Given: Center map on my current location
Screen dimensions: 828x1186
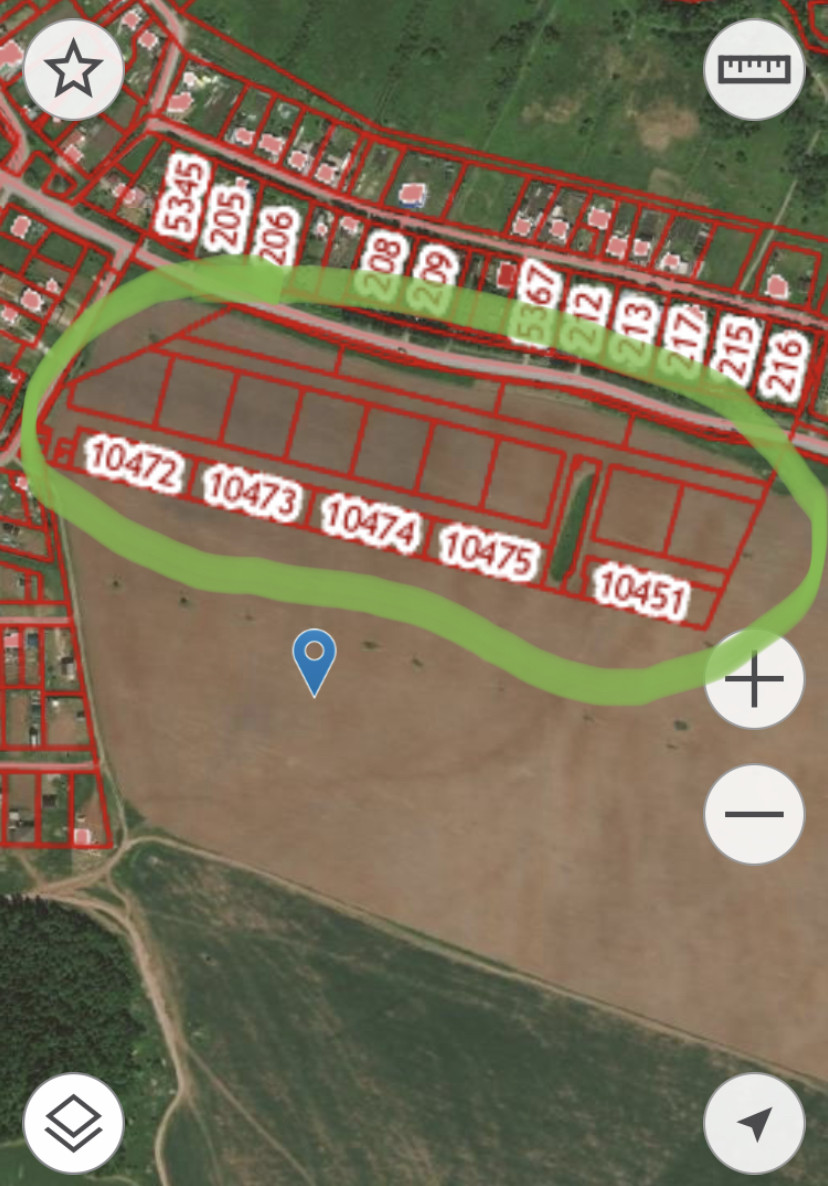Looking at the screenshot, I should [x=754, y=1122].
